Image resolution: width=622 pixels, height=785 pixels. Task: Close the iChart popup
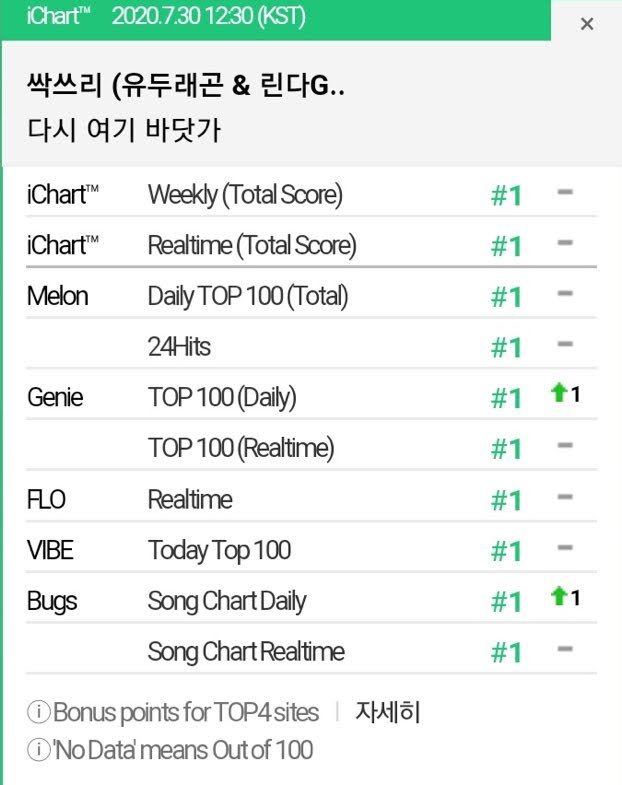pos(587,24)
